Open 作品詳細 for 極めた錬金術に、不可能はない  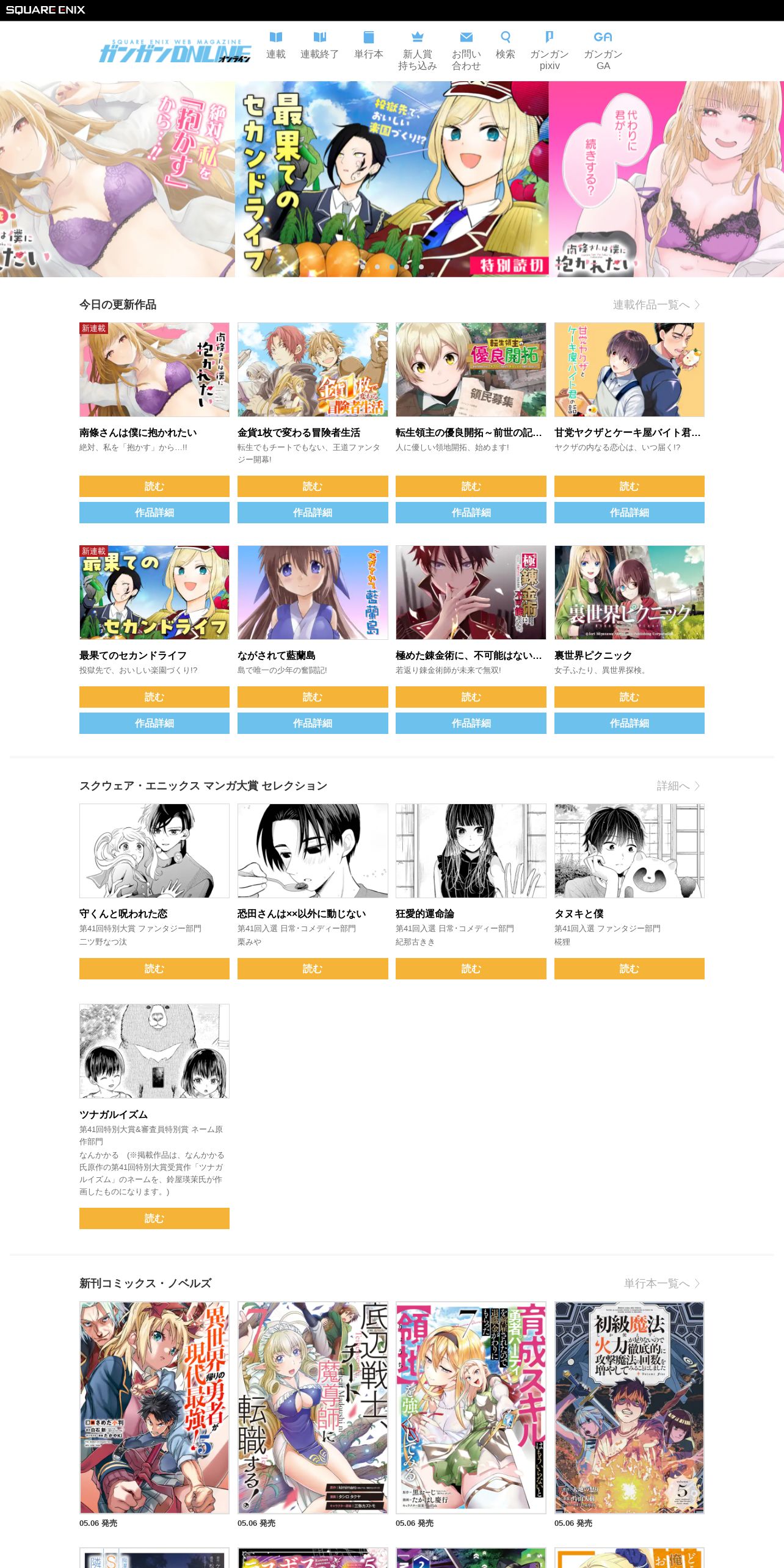(471, 723)
